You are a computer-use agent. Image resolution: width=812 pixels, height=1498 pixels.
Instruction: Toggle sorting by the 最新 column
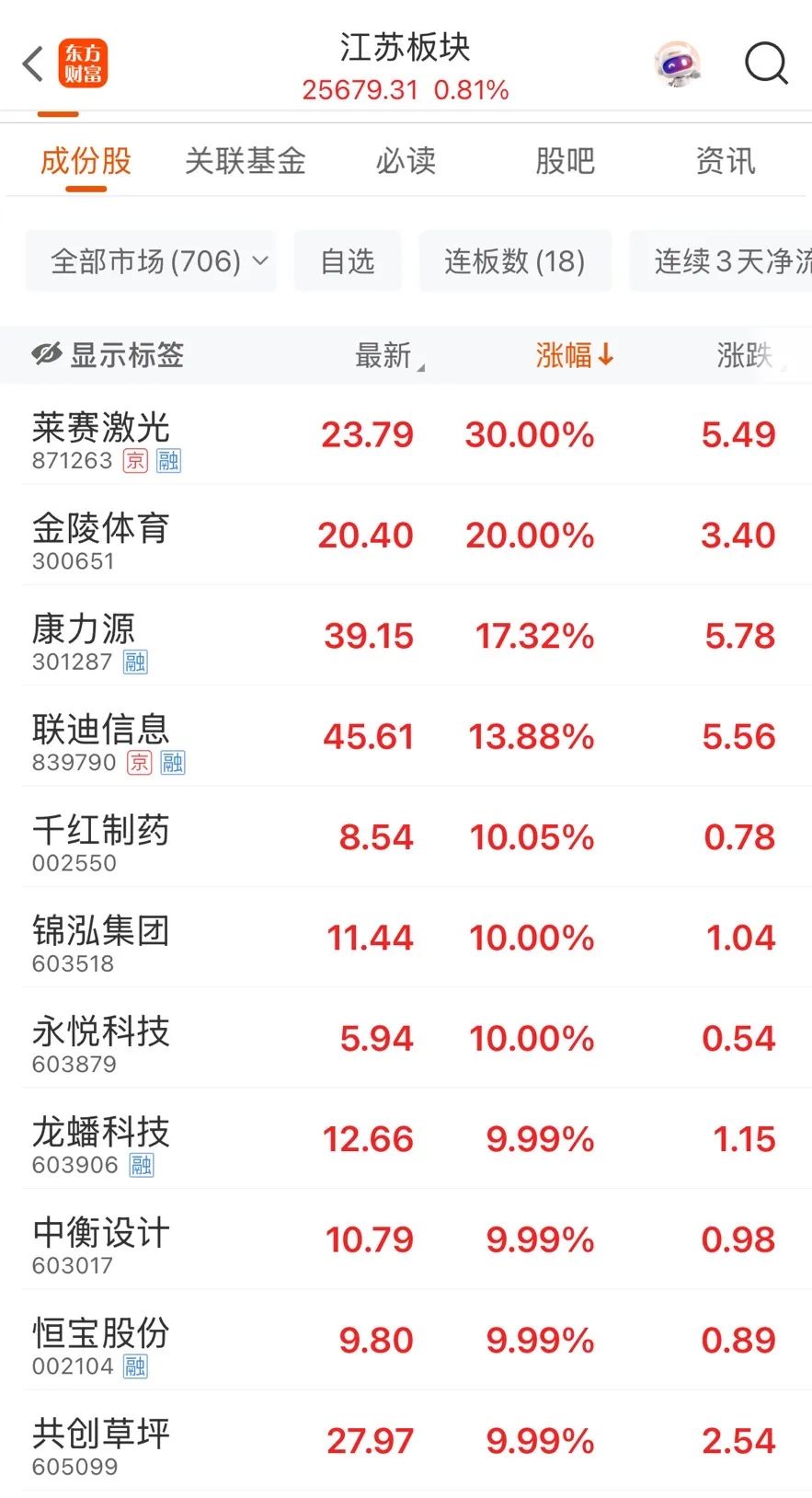[x=383, y=354]
